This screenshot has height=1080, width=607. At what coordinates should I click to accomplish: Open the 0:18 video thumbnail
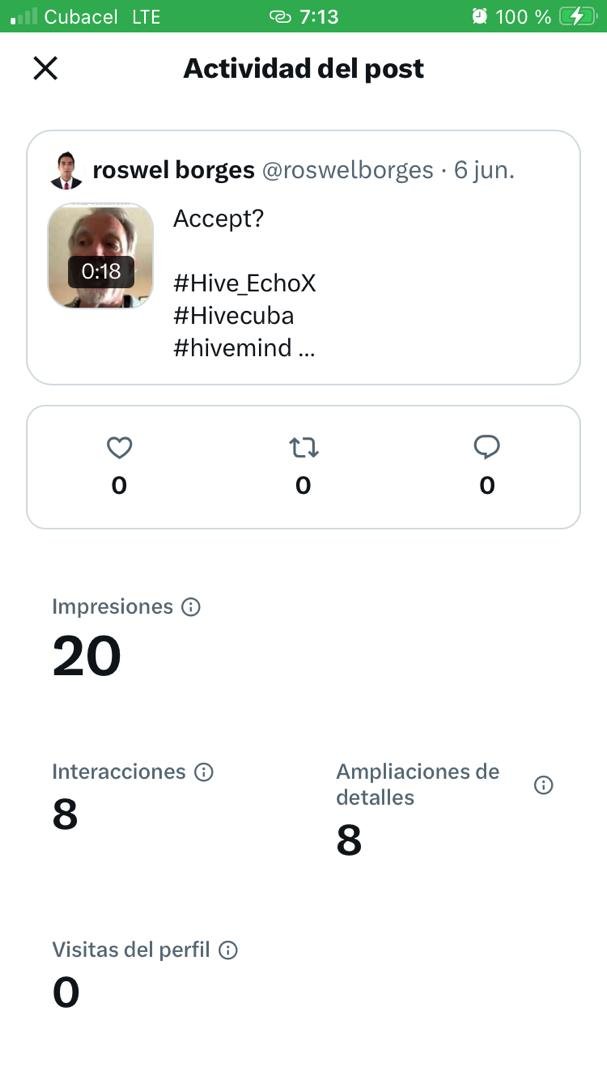point(101,256)
